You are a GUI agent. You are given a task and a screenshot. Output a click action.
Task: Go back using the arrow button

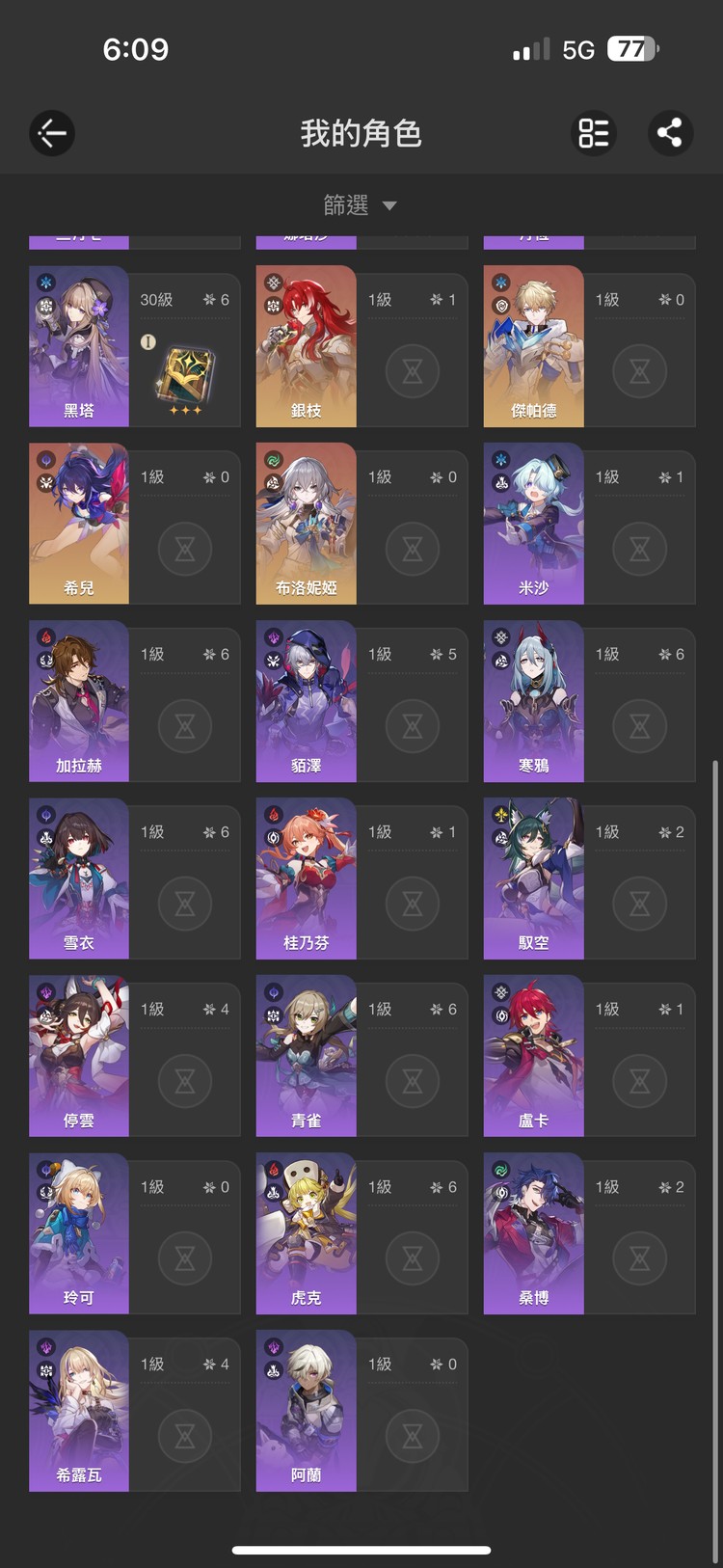point(52,133)
